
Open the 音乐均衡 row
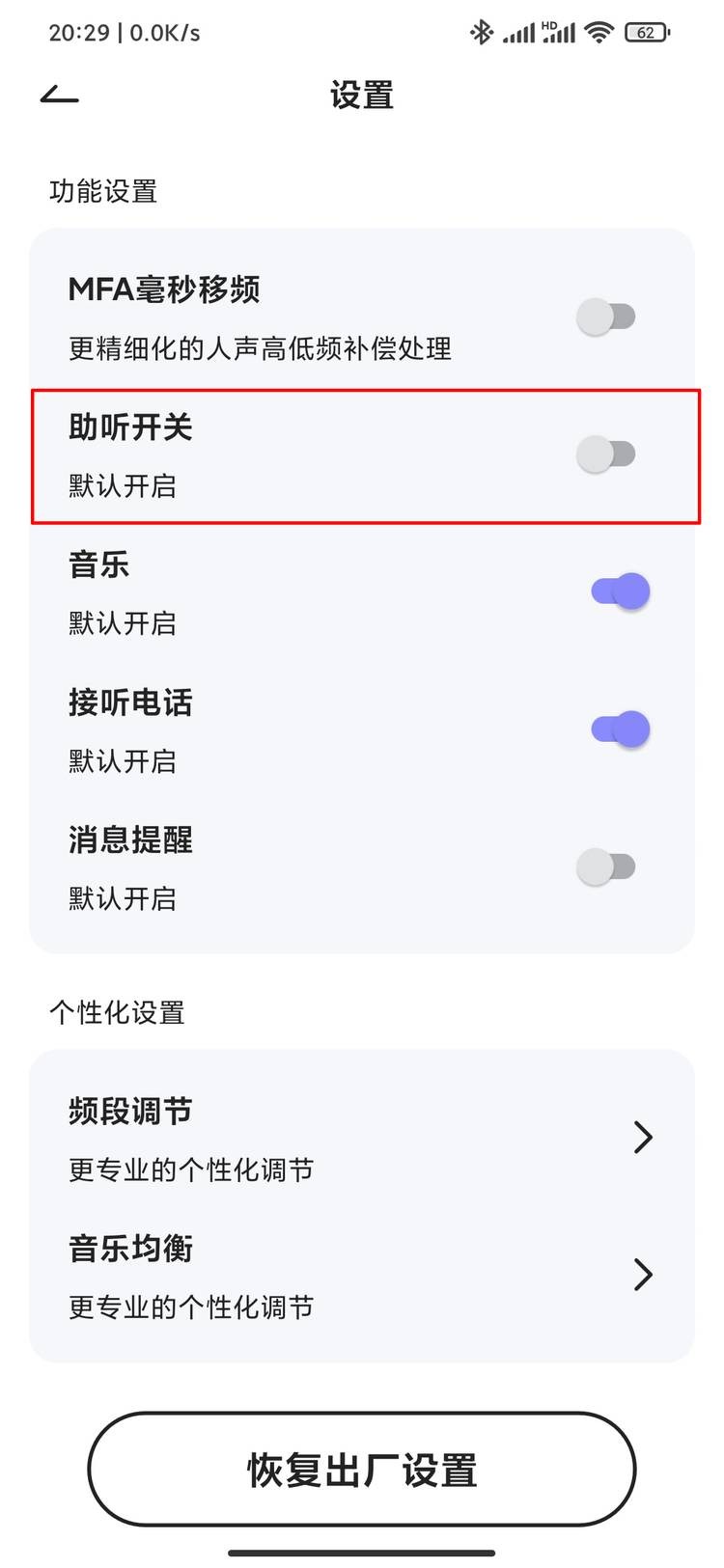coord(362,1276)
